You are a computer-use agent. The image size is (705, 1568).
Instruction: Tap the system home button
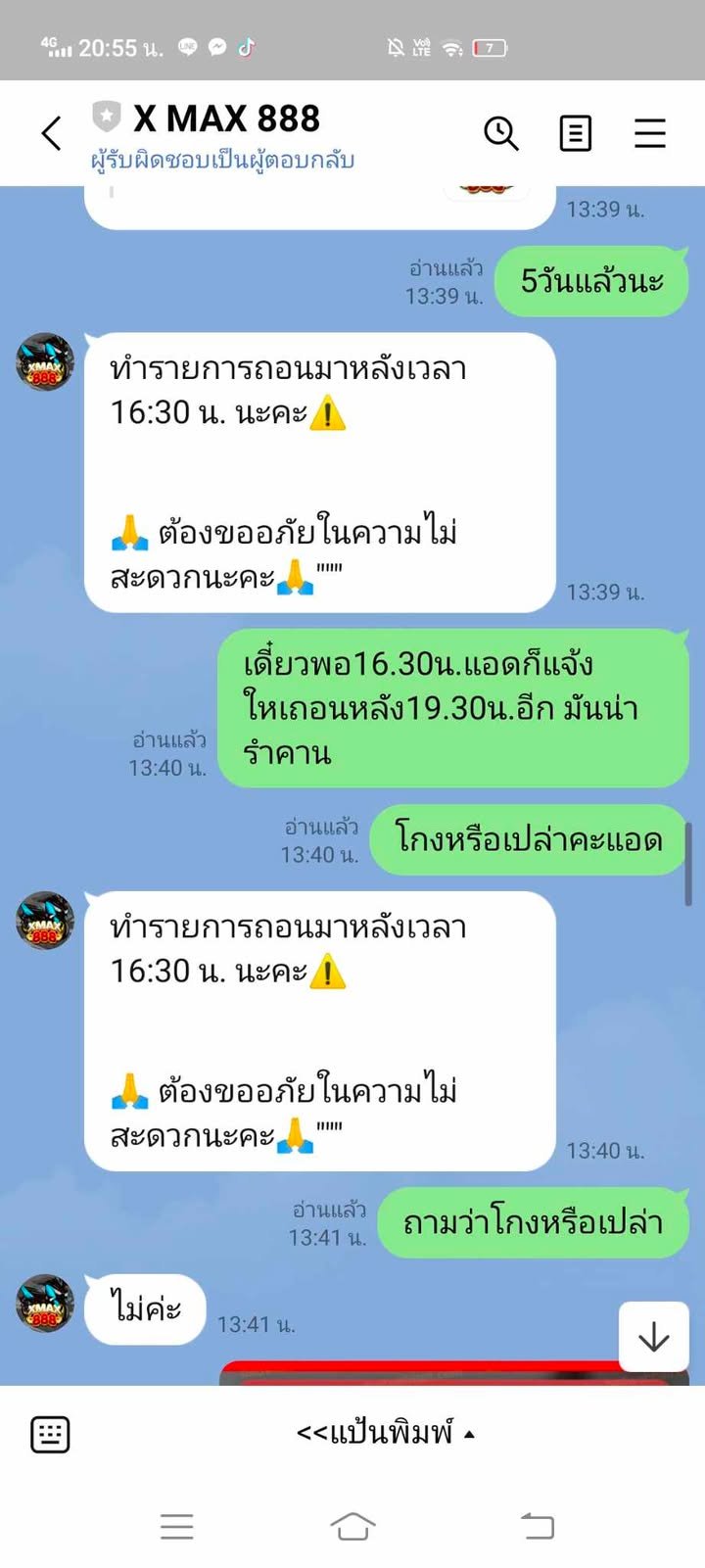[352, 1526]
